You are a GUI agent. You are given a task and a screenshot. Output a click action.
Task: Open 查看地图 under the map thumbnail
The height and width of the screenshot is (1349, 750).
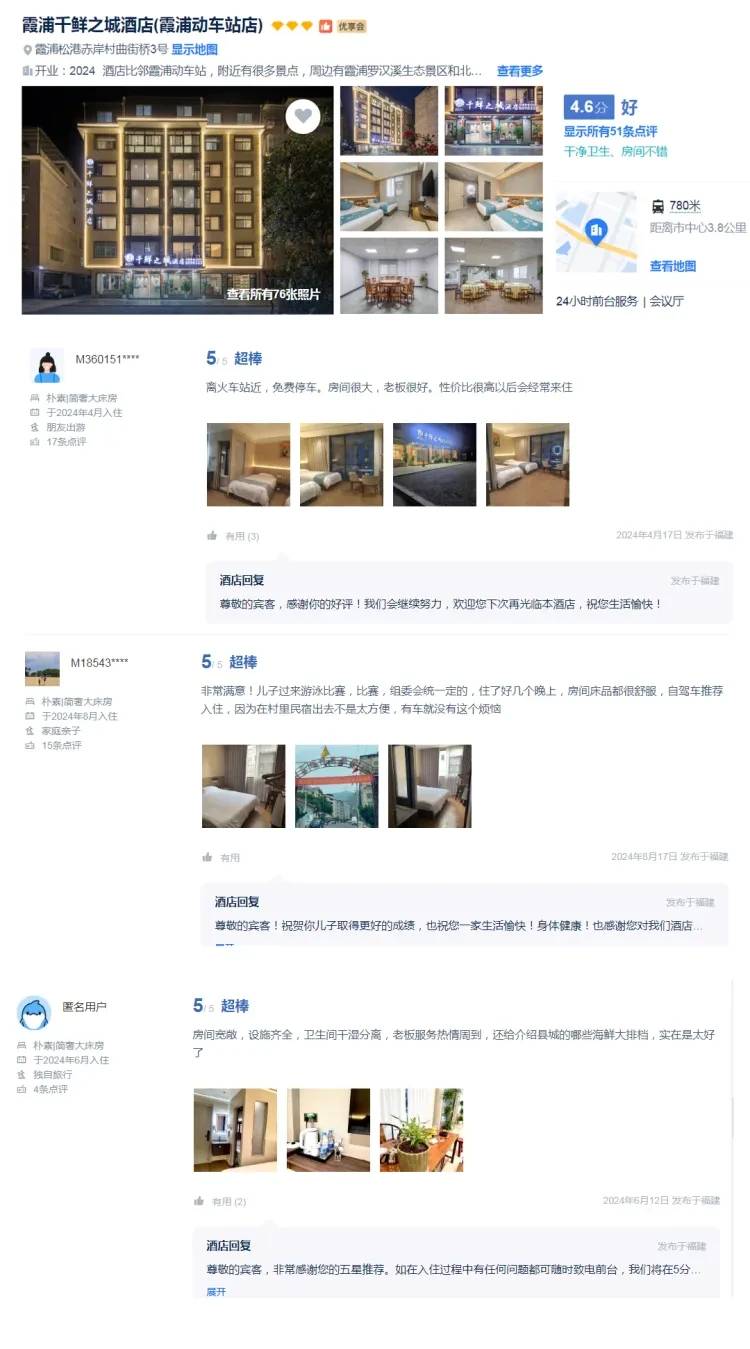click(x=673, y=266)
